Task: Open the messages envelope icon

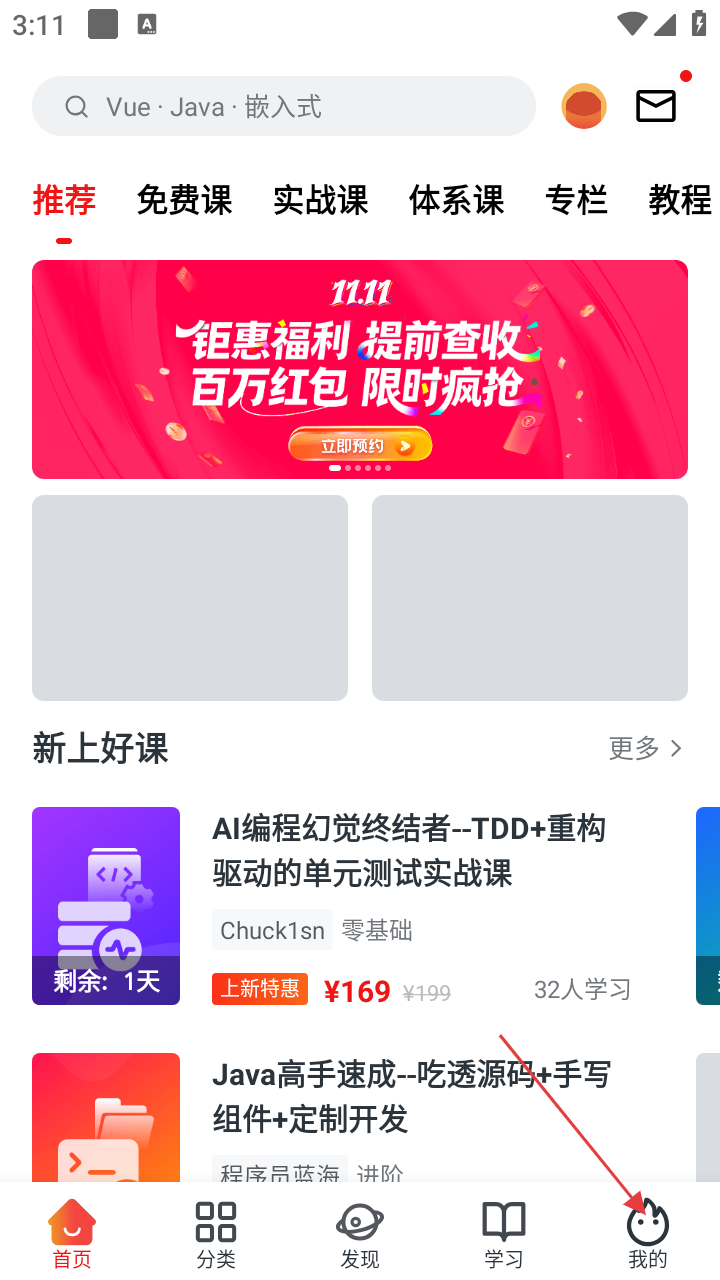Action: tap(656, 106)
